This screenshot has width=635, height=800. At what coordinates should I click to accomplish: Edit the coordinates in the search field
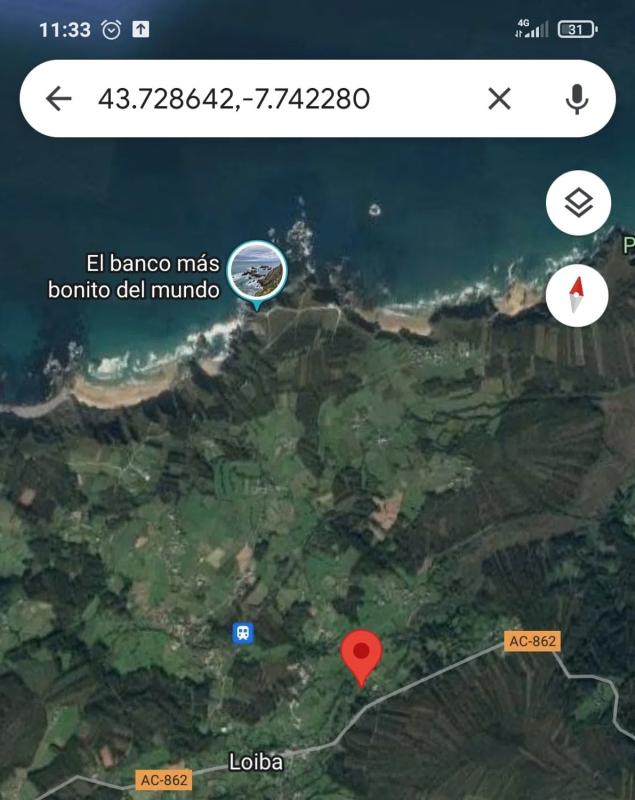tap(234, 98)
